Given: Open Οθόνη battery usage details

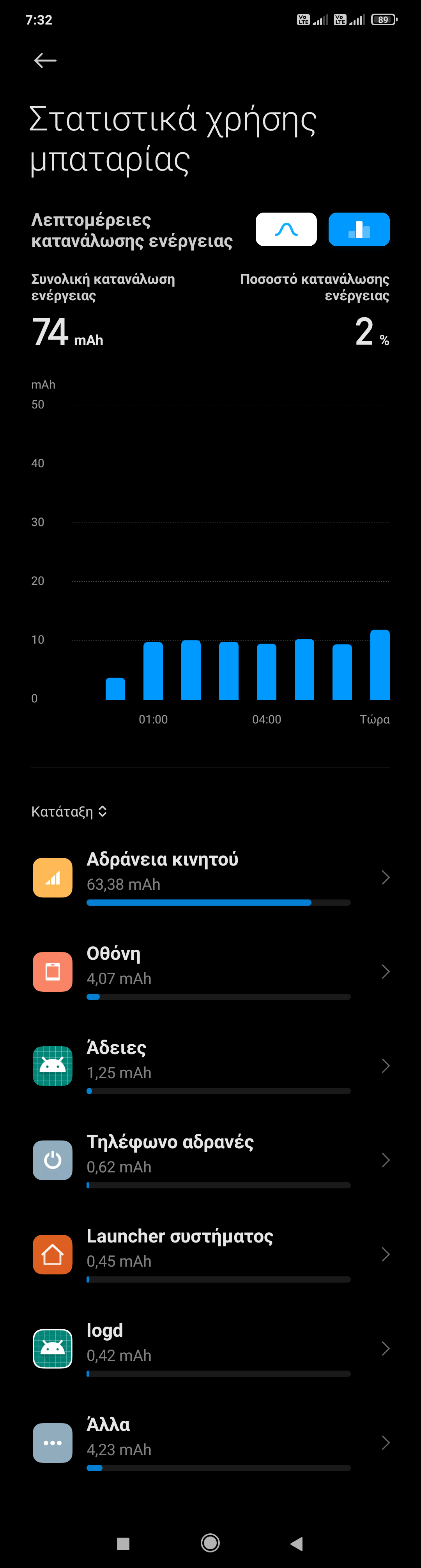Looking at the screenshot, I should tap(210, 971).
